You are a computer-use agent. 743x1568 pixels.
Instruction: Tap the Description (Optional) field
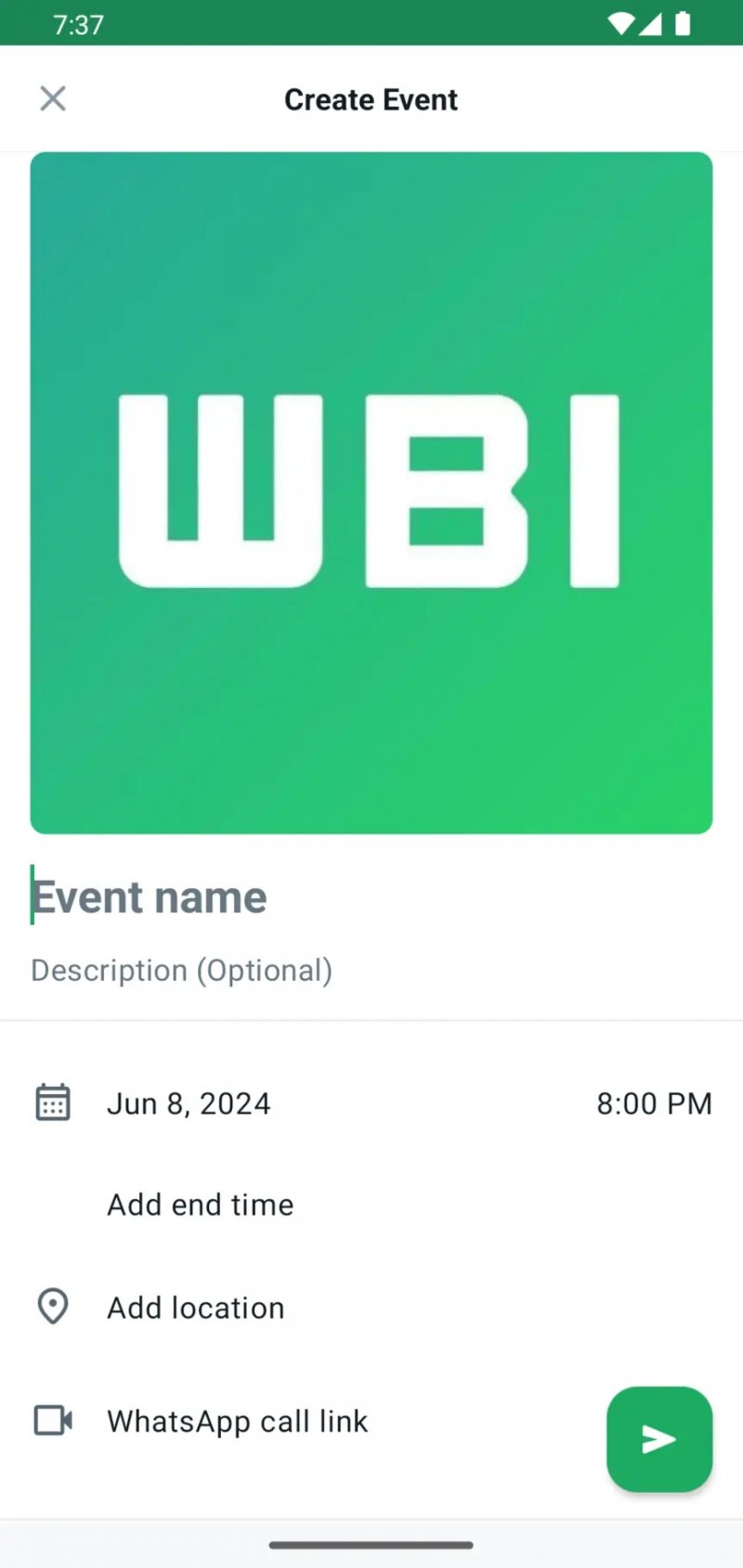coord(181,970)
